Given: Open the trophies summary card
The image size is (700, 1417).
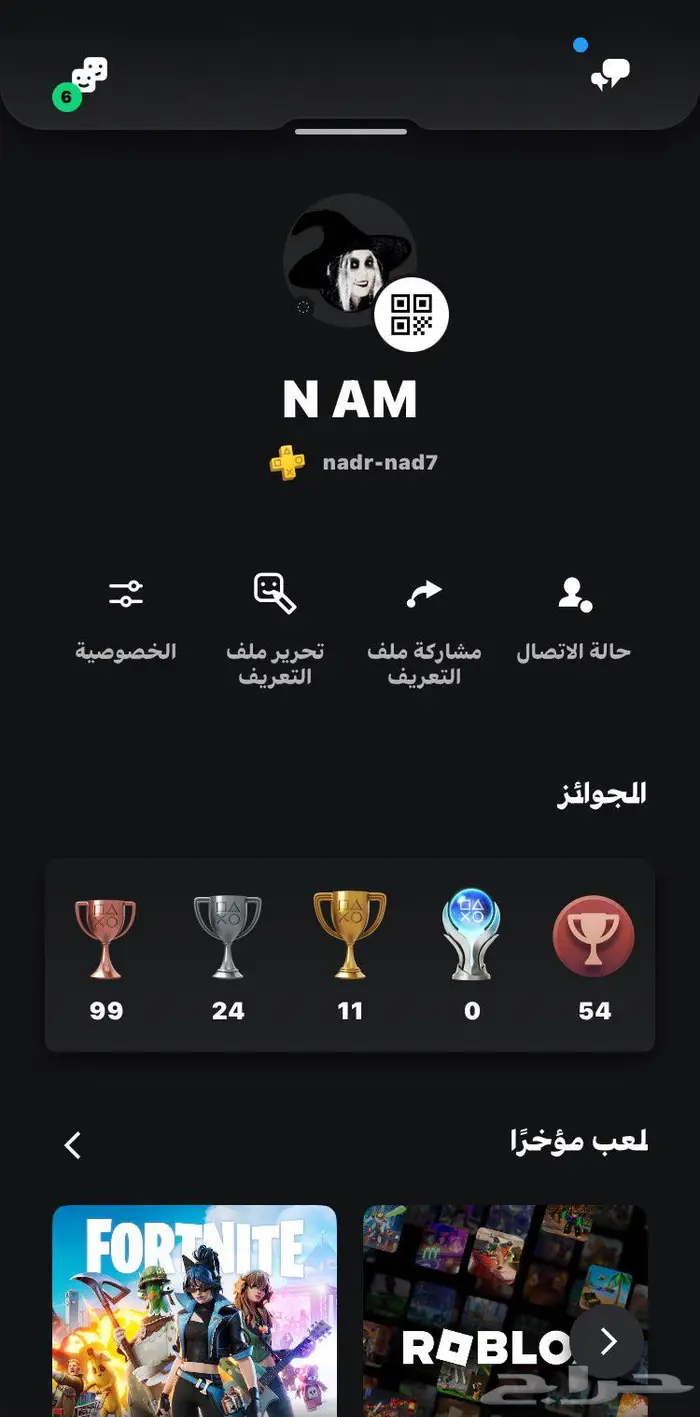Looking at the screenshot, I should [350, 955].
